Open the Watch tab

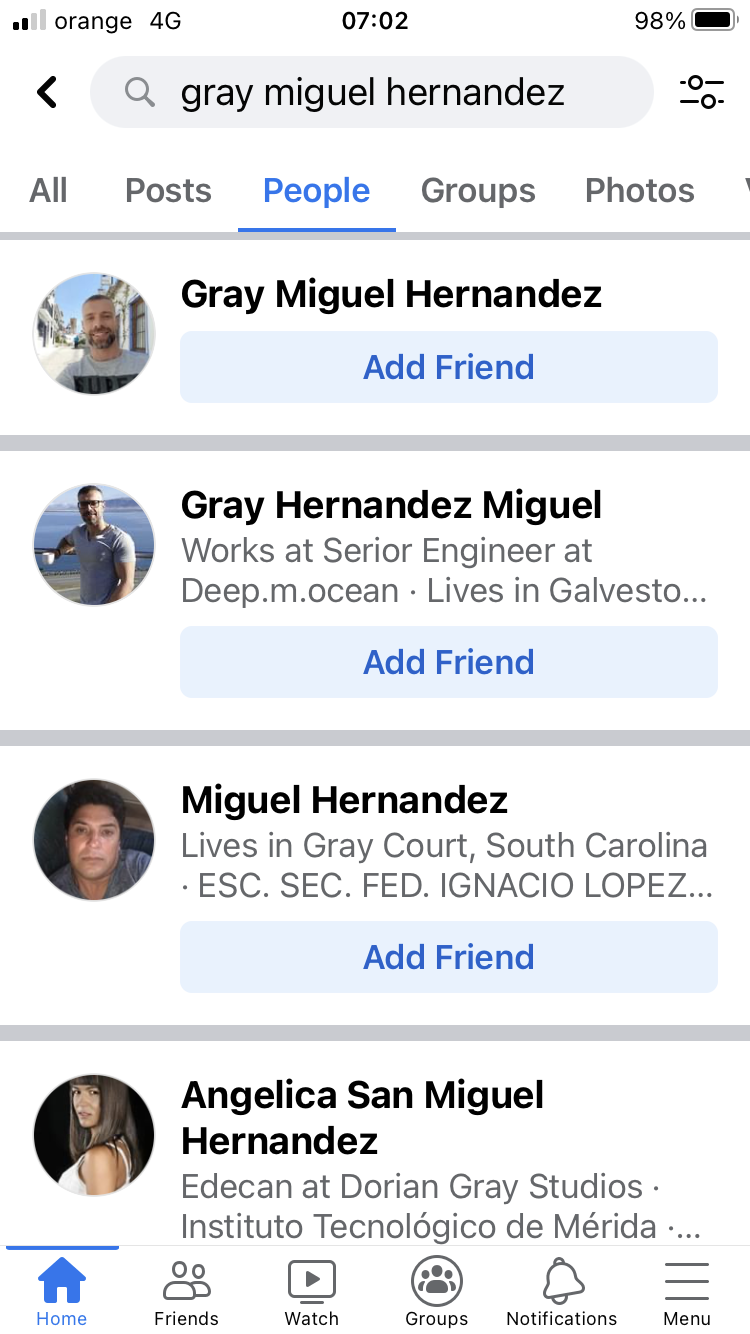pyautogui.click(x=312, y=1291)
